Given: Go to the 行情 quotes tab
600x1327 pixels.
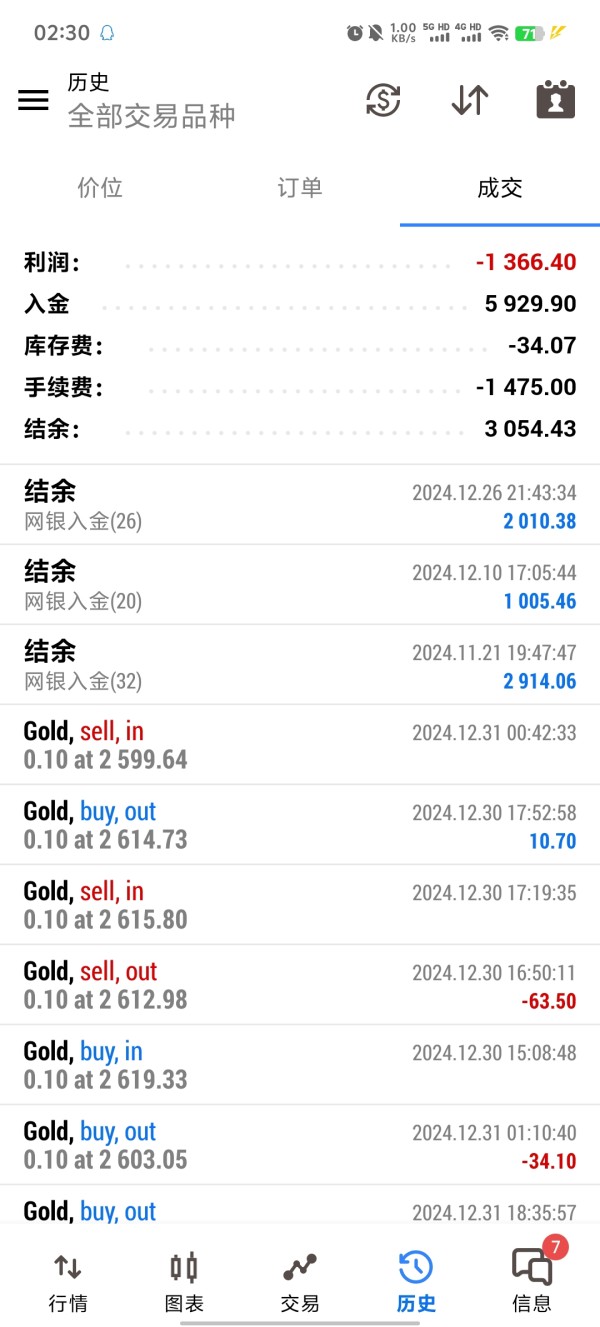Looking at the screenshot, I should click(68, 1282).
